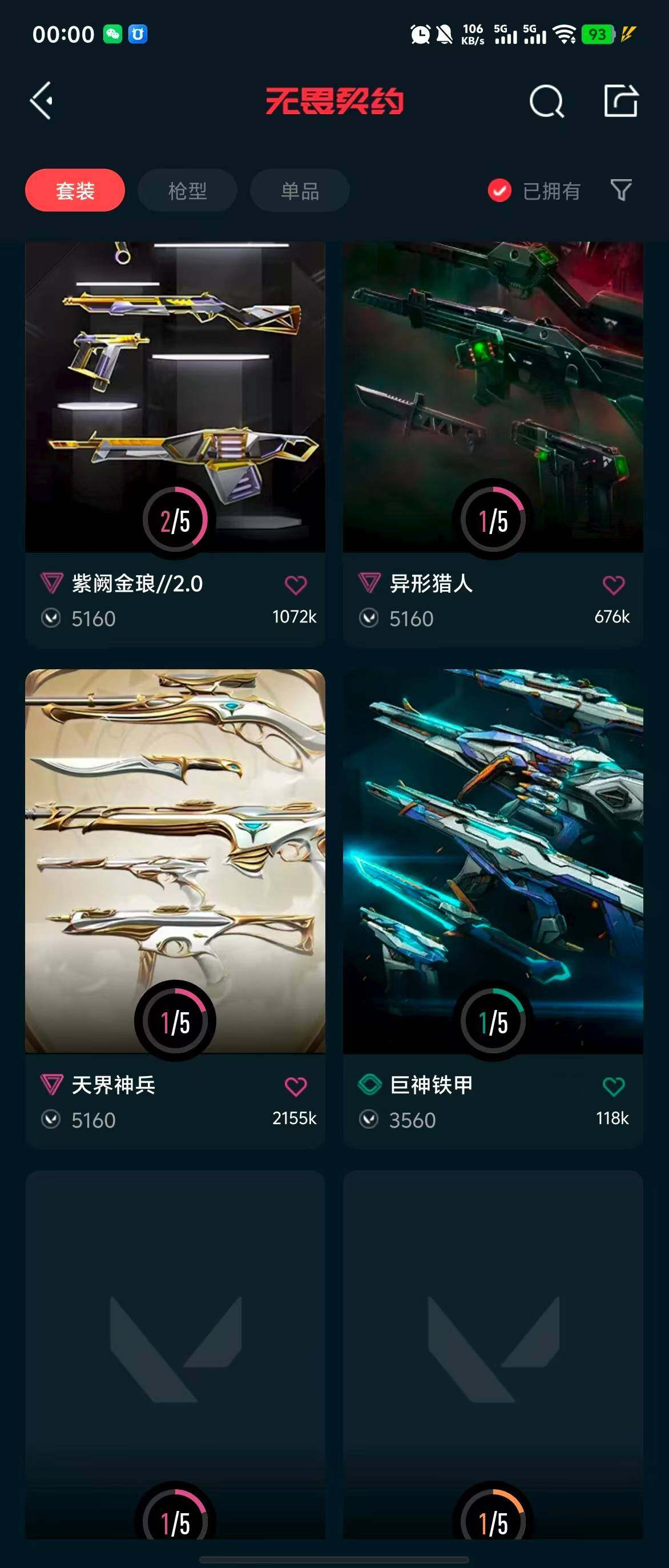
Task: Like the 天界神兵 bundle
Action: click(296, 1086)
